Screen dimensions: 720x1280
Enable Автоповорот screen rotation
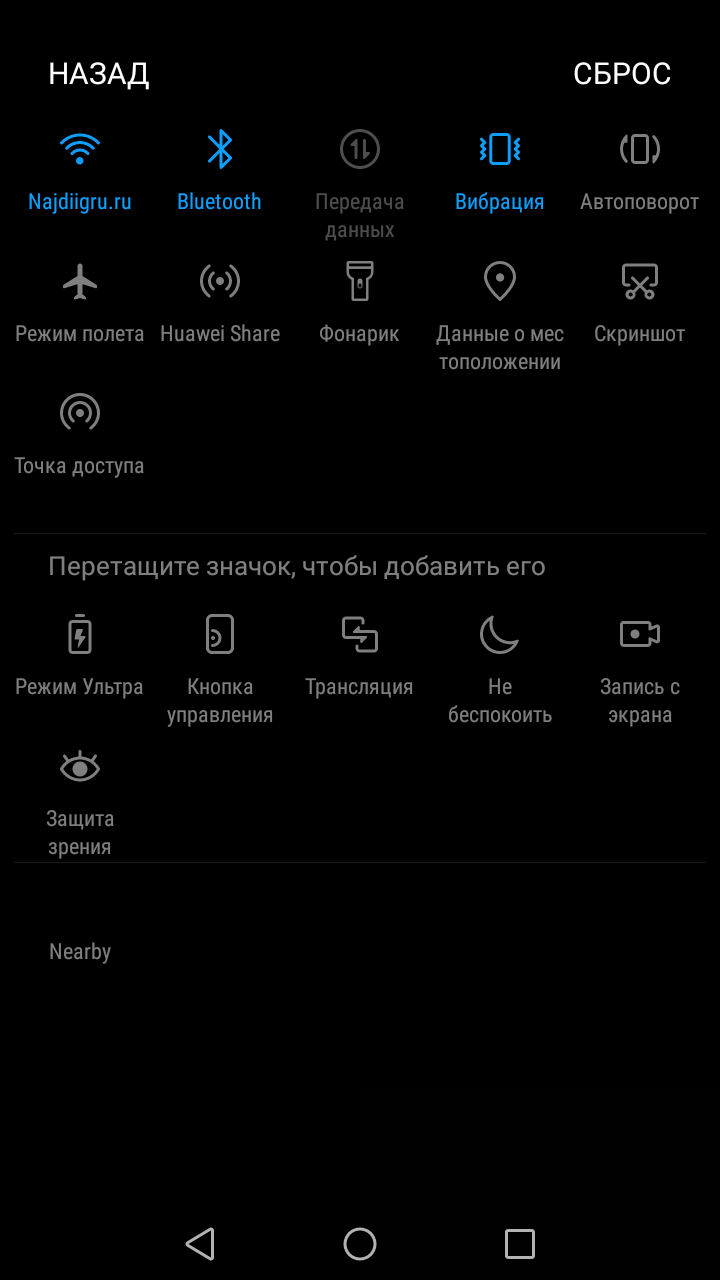click(x=640, y=172)
